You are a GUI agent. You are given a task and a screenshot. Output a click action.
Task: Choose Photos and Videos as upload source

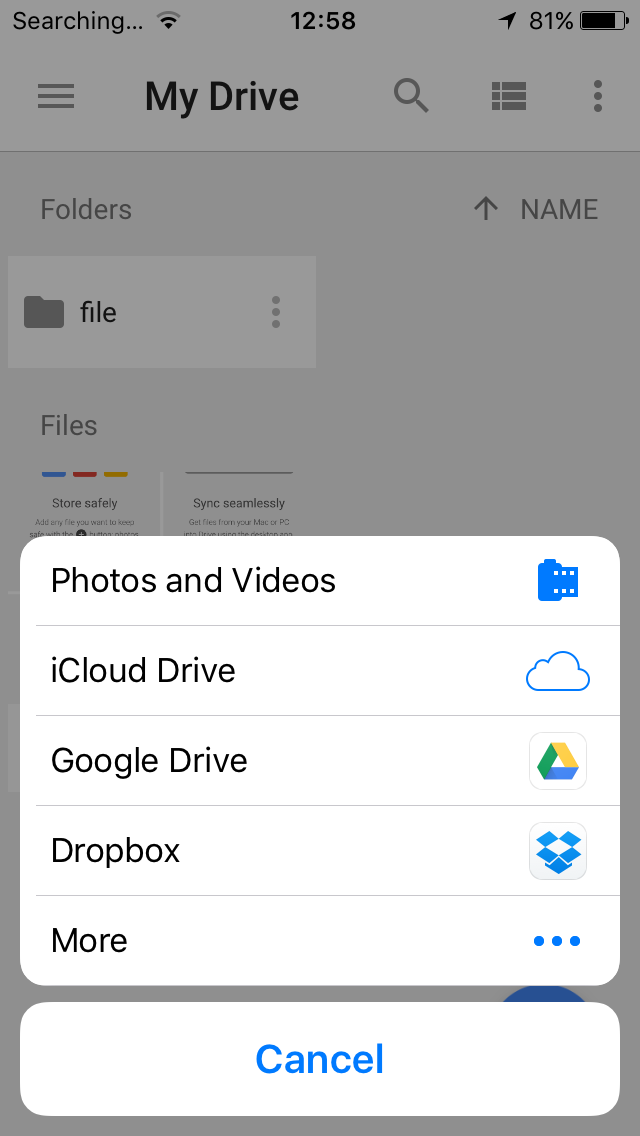click(x=319, y=581)
